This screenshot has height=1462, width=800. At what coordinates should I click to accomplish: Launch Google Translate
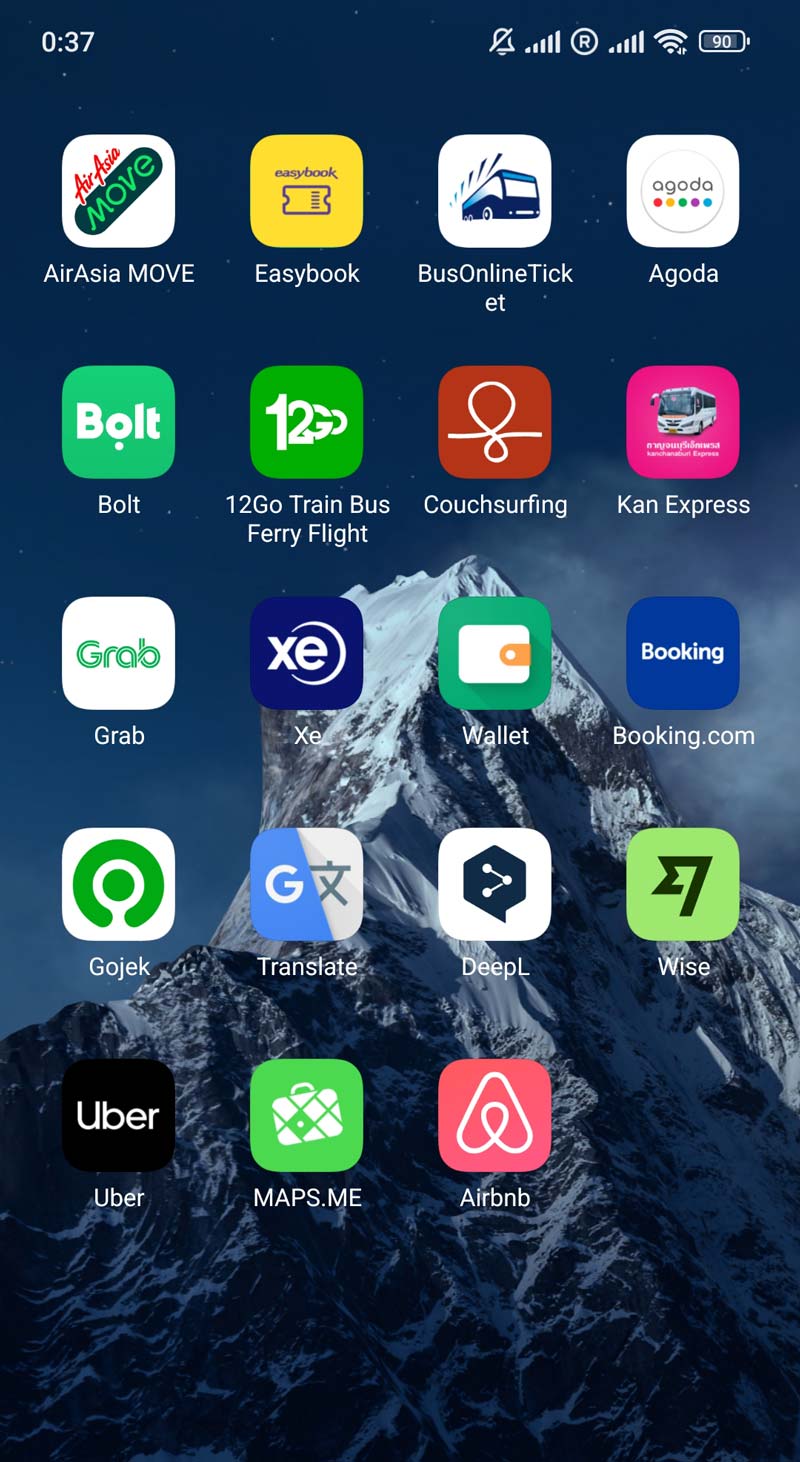pyautogui.click(x=306, y=884)
